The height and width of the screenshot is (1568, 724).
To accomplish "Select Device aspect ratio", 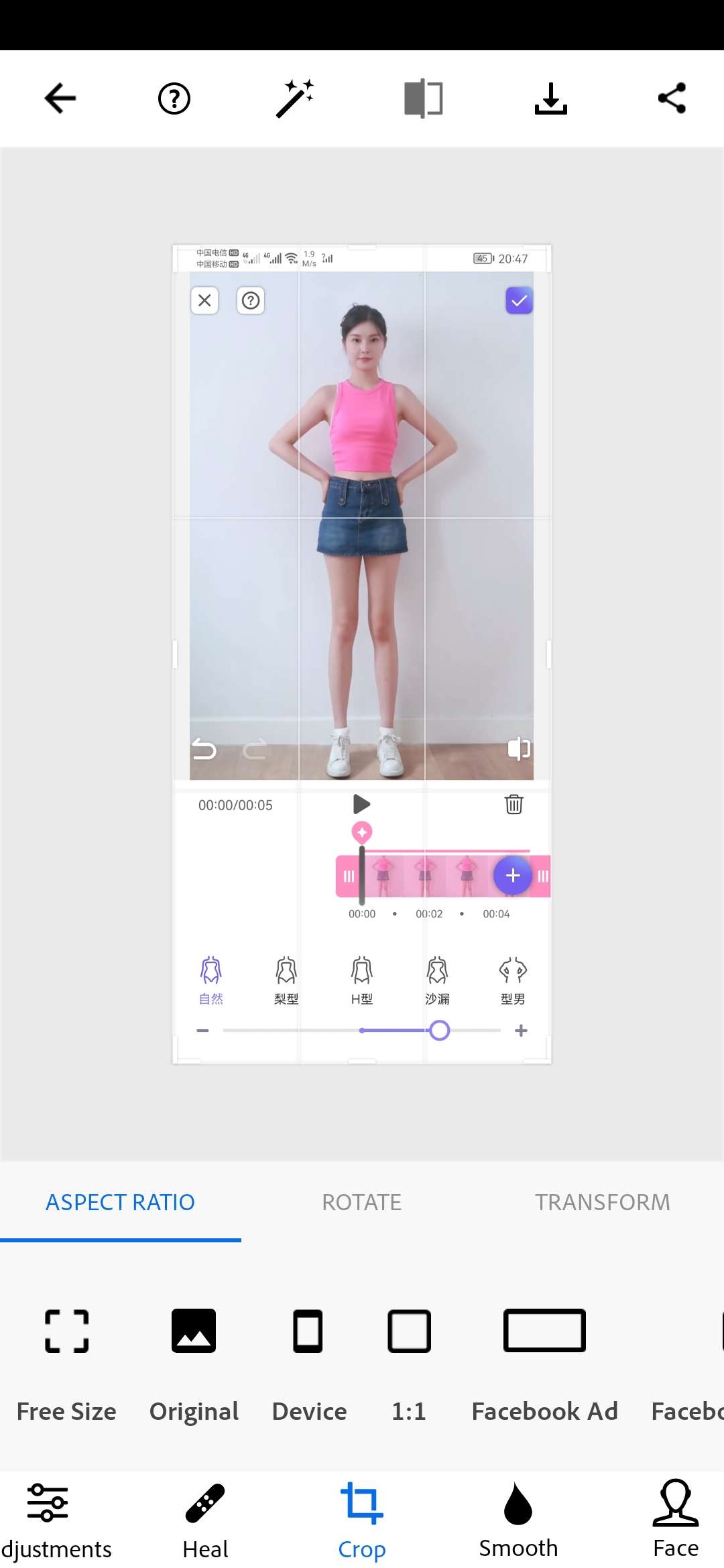I will coord(308,1360).
